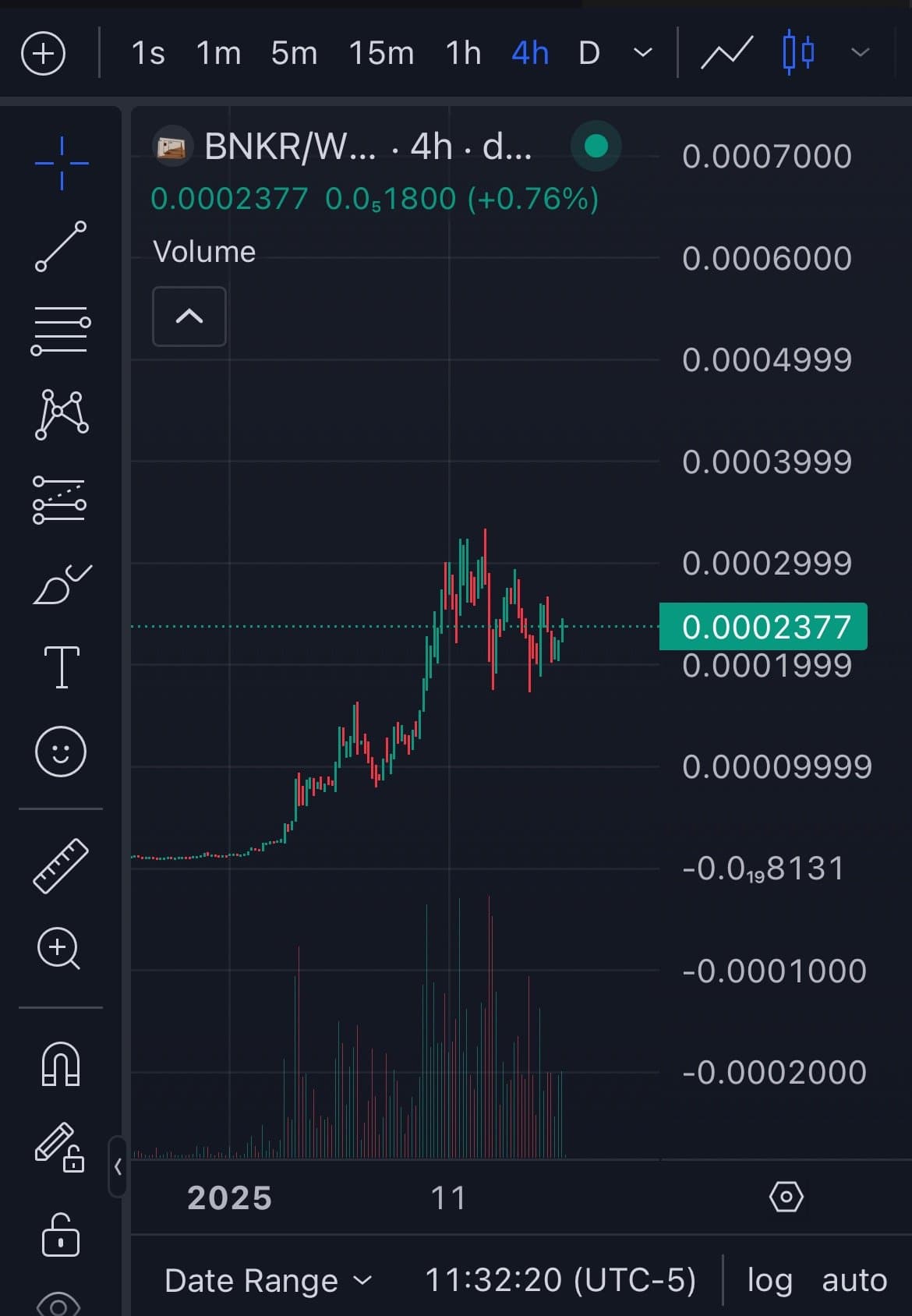Tap the zoom in magnifier tool
This screenshot has height=1316, width=912.
[x=59, y=948]
